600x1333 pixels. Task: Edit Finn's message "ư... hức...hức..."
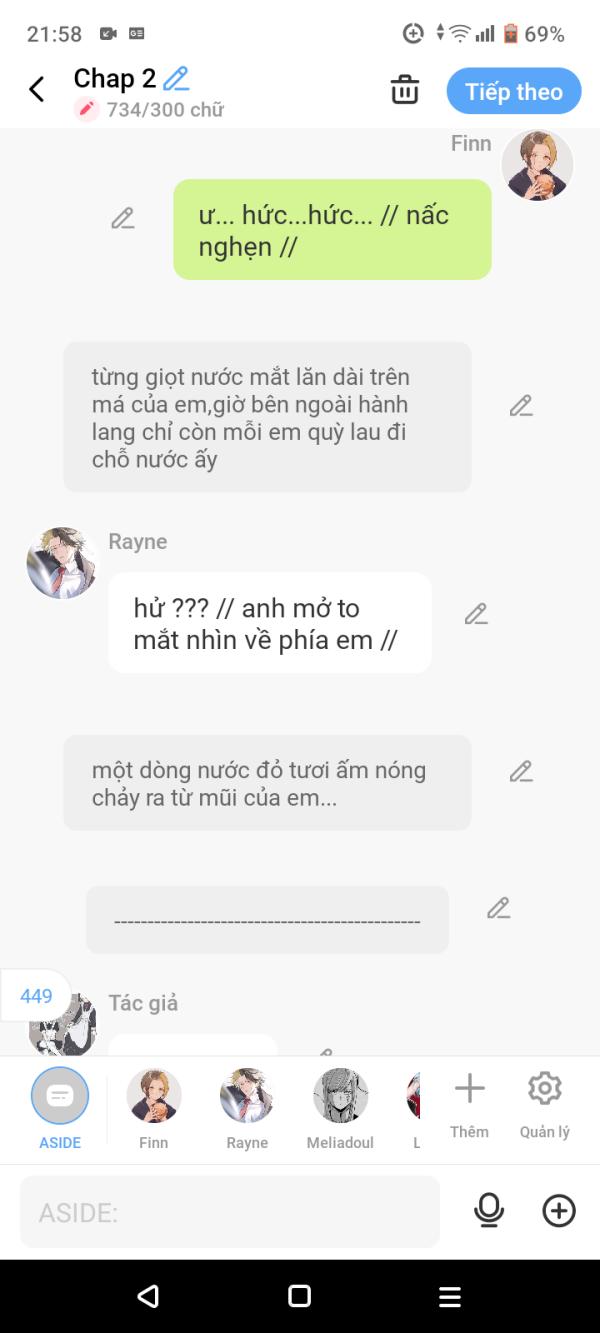123,218
